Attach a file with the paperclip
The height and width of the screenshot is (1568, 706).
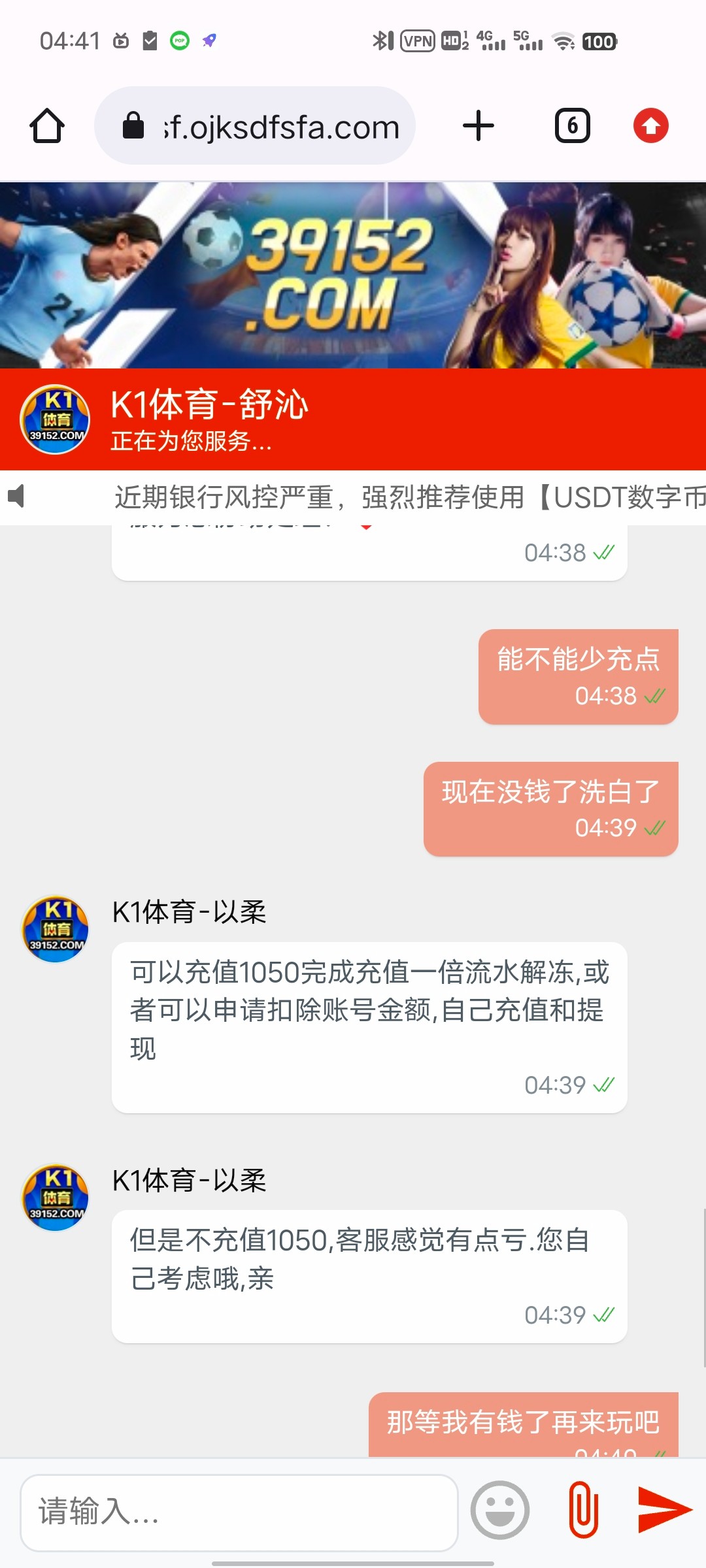pyautogui.click(x=584, y=1510)
